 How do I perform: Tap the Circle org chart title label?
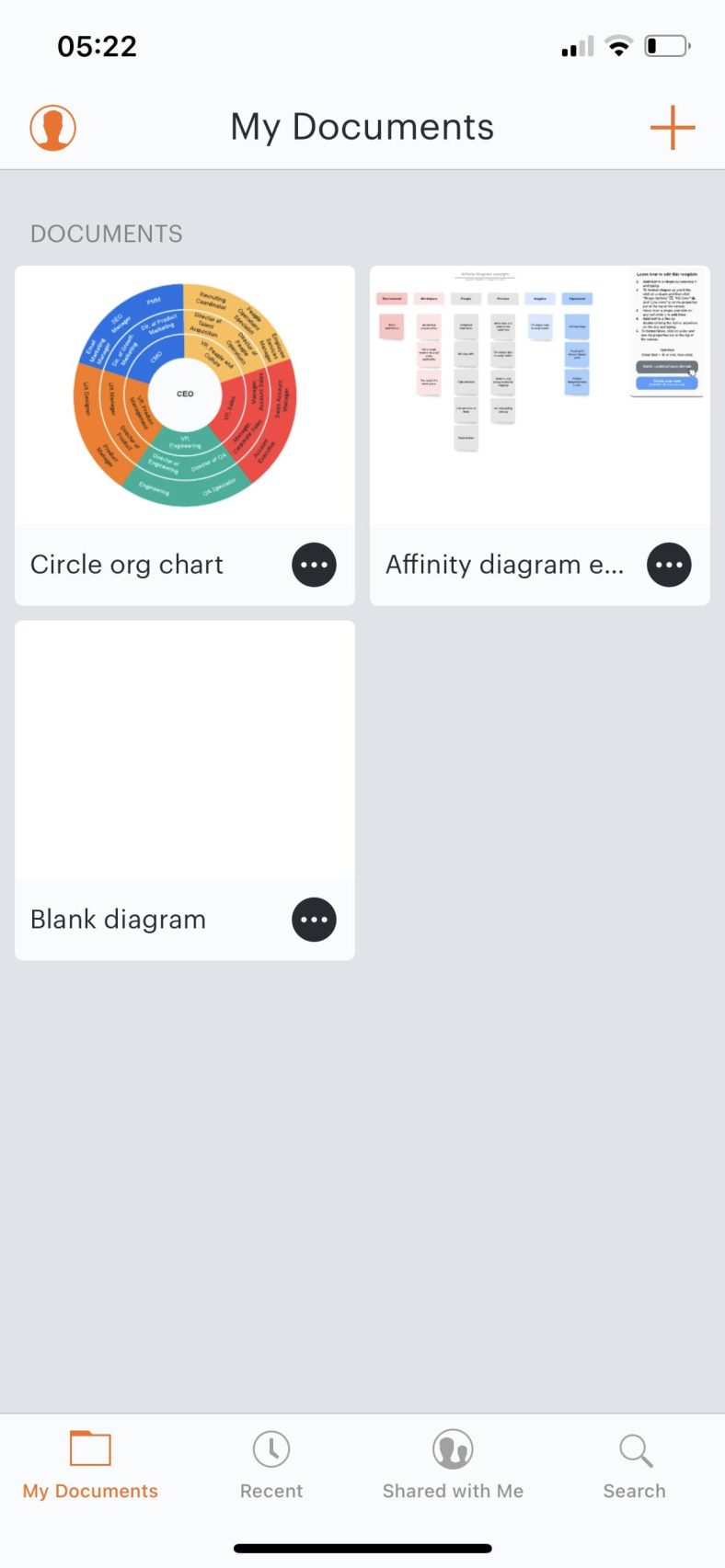pos(127,564)
